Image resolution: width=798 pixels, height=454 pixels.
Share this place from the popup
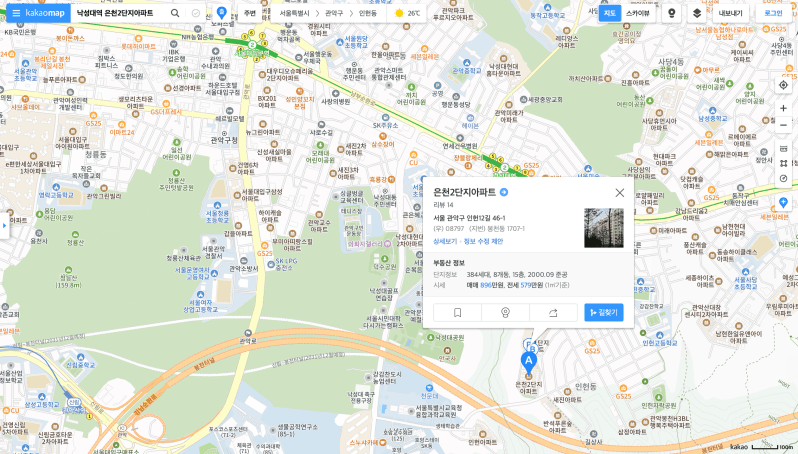click(x=553, y=313)
